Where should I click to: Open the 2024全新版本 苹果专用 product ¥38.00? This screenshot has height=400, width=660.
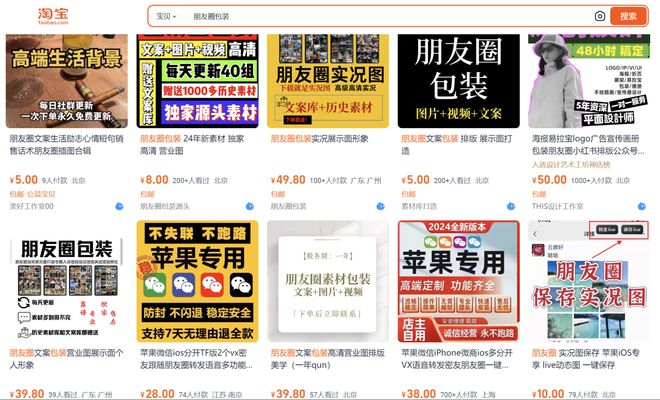click(x=457, y=281)
